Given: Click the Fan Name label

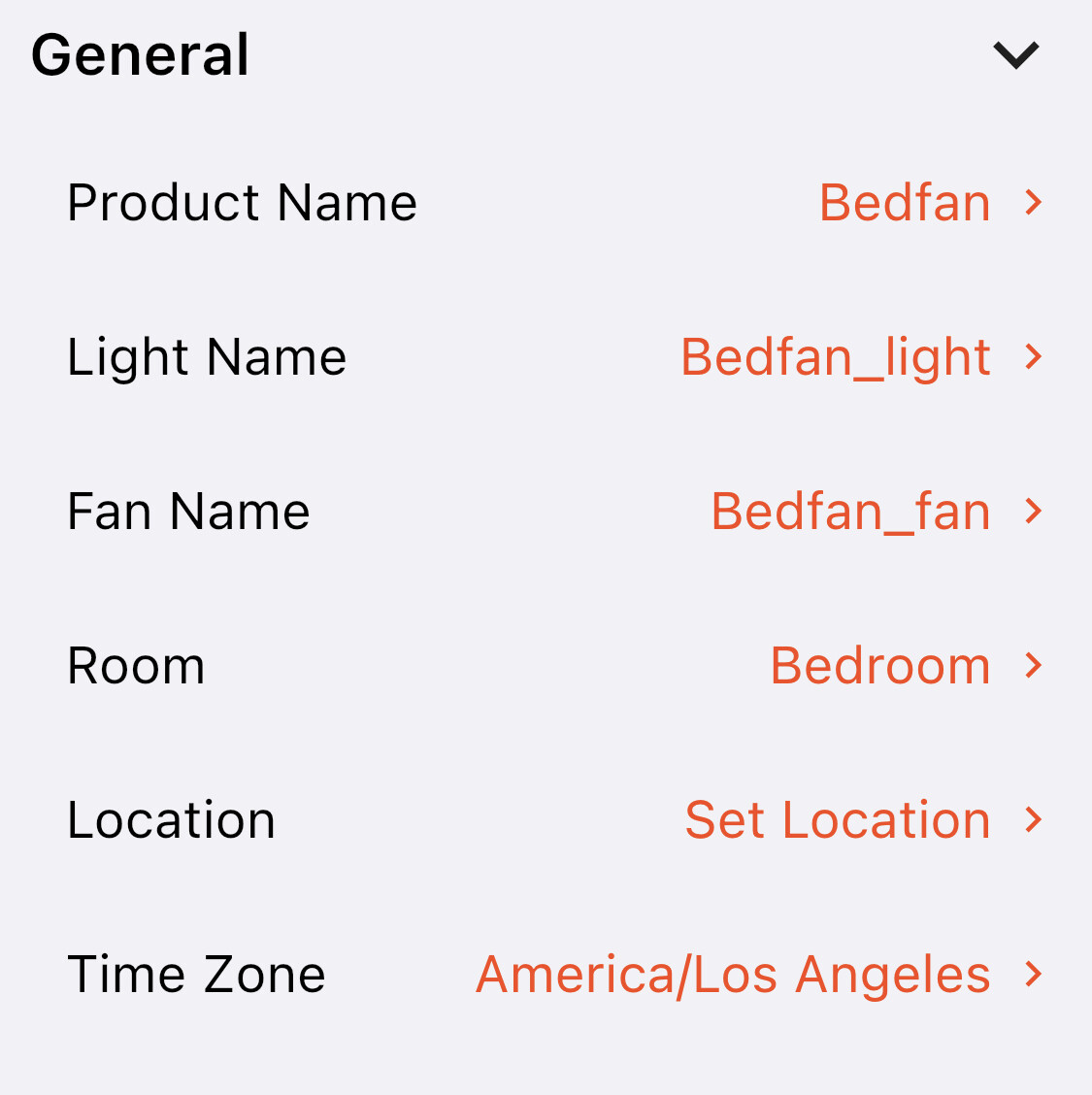Looking at the screenshot, I should pyautogui.click(x=188, y=511).
